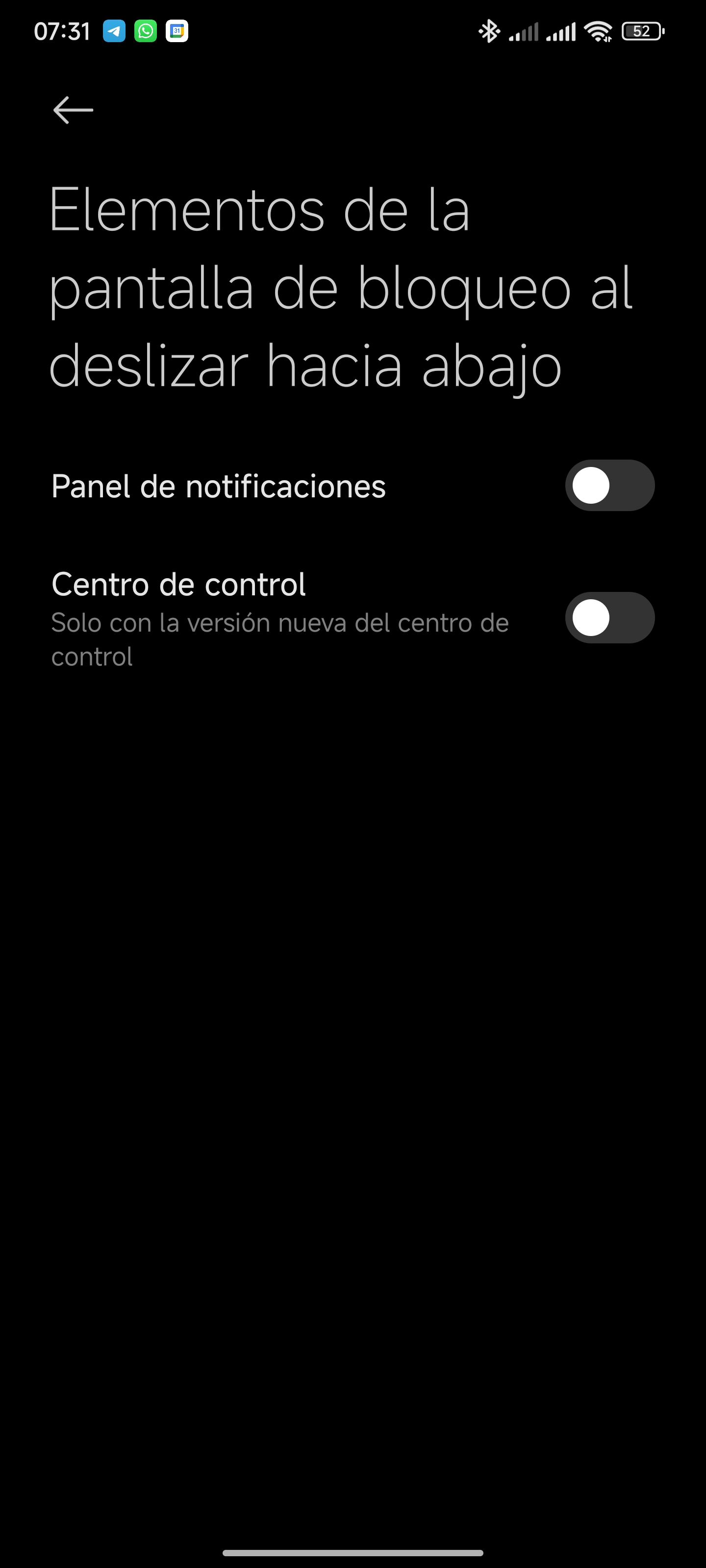706x1568 pixels.
Task: Go back using the arrow icon
Action: (x=73, y=110)
